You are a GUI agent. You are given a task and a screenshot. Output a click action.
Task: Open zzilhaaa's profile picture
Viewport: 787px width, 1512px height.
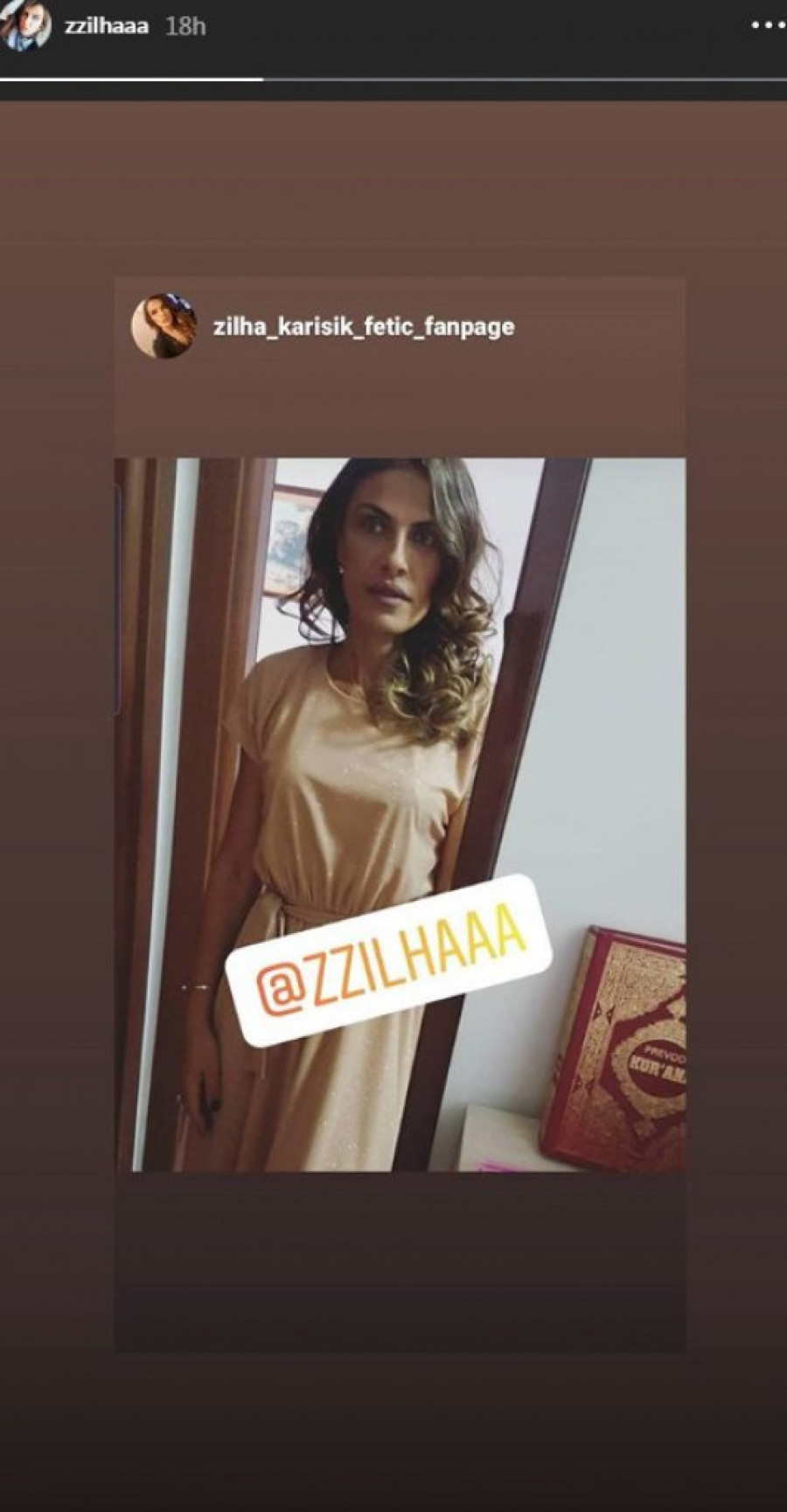point(25,27)
